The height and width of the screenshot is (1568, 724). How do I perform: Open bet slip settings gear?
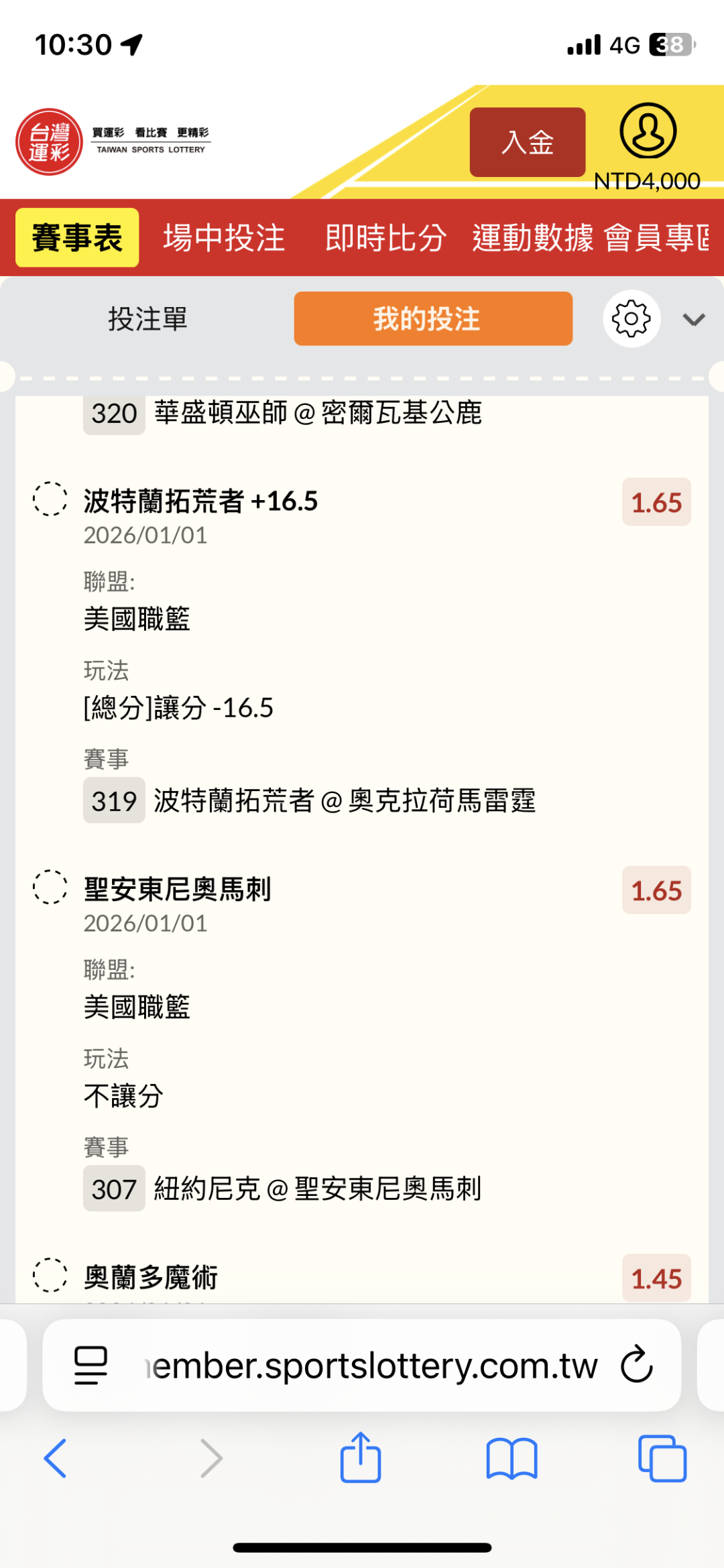[631, 319]
